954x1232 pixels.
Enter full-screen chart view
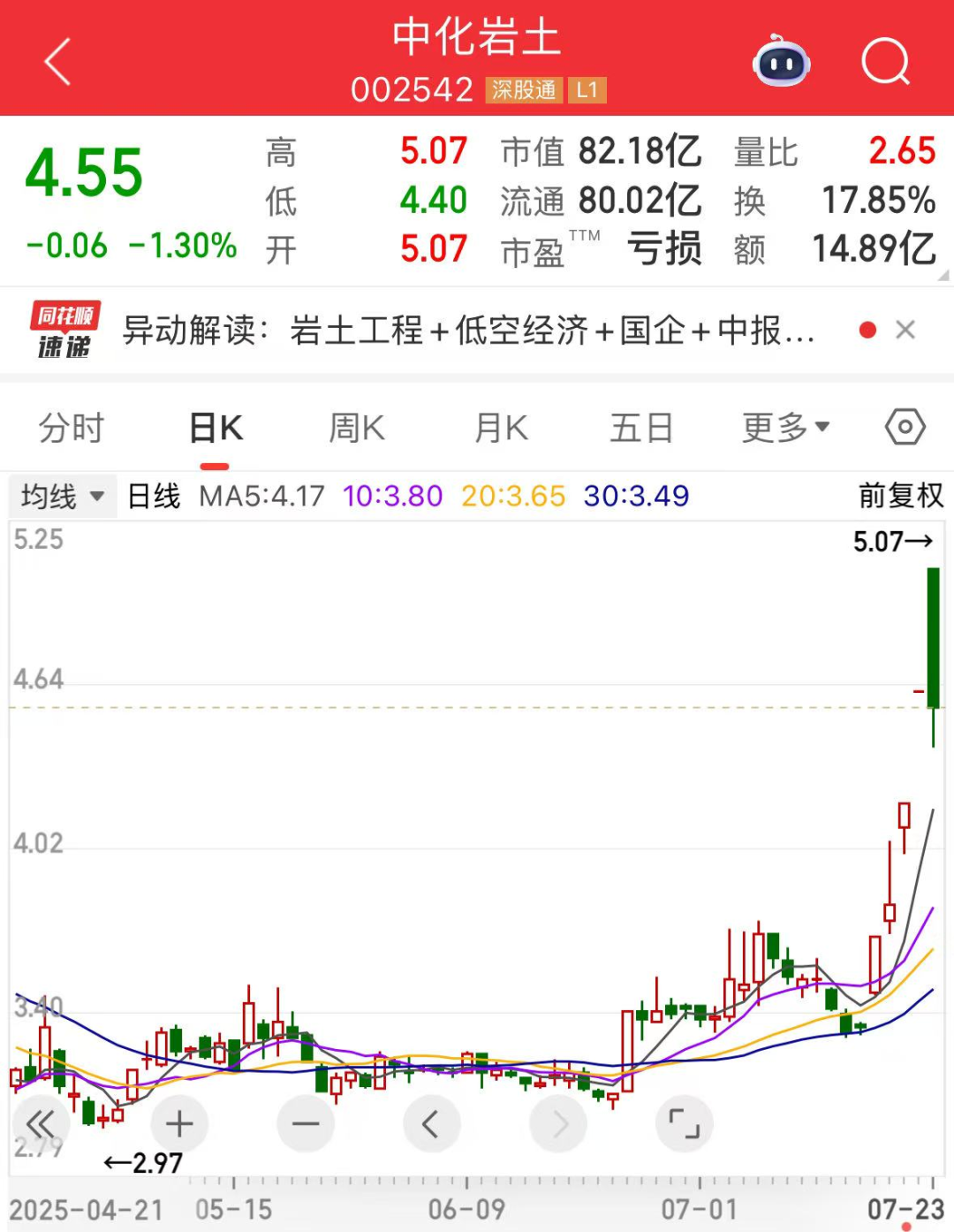pos(684,1124)
